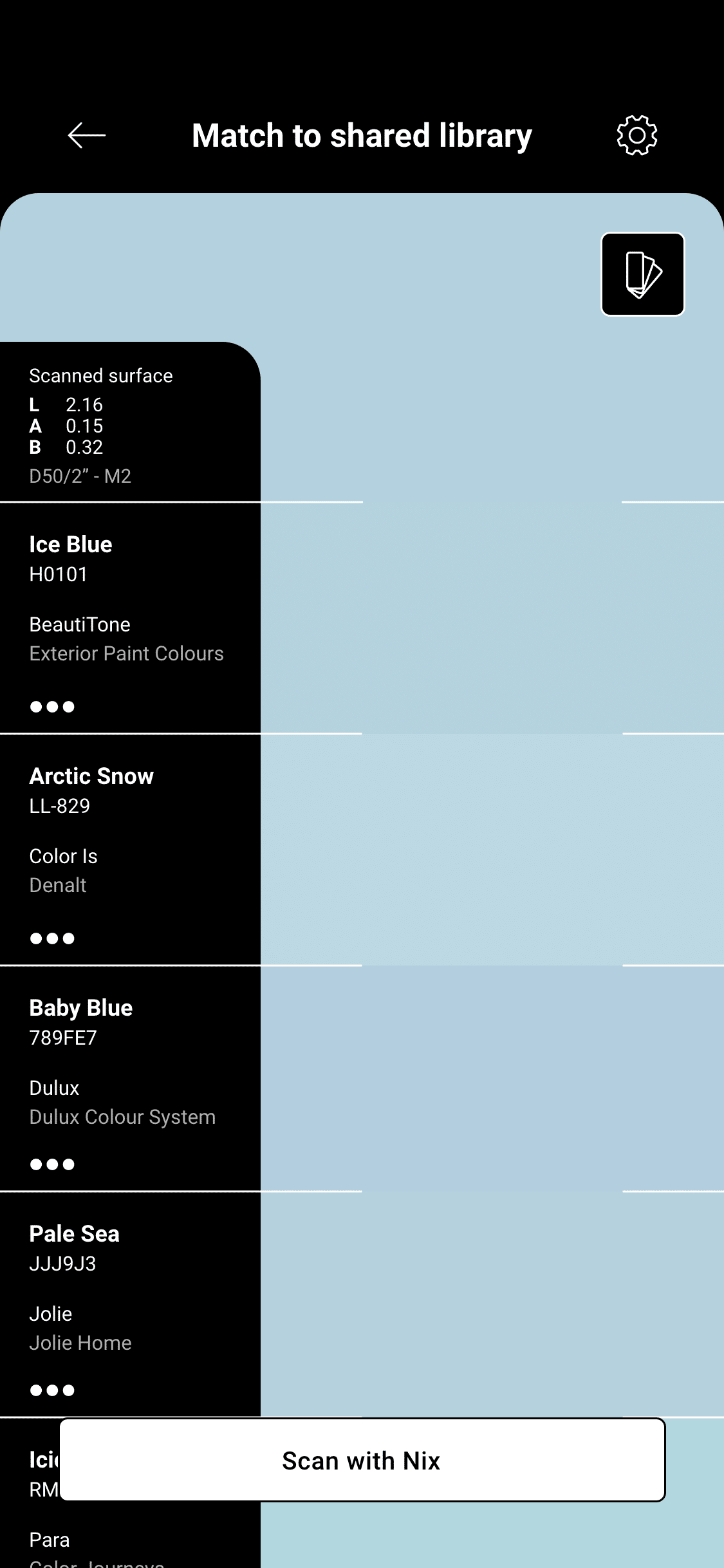The width and height of the screenshot is (724, 1568).
Task: Open more options for Pale Sea
Action: tap(52, 1390)
